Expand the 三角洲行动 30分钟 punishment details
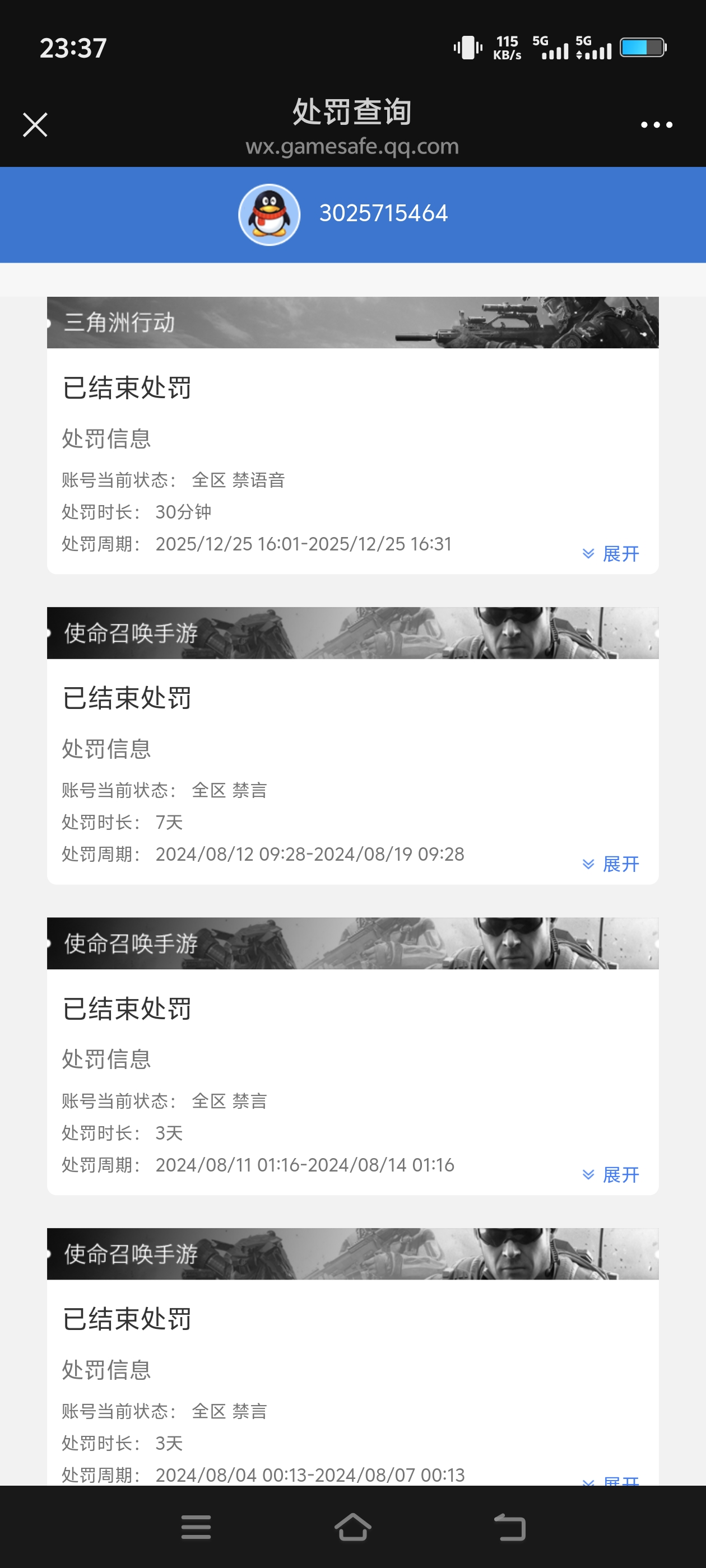The height and width of the screenshot is (1568, 706). [611, 553]
